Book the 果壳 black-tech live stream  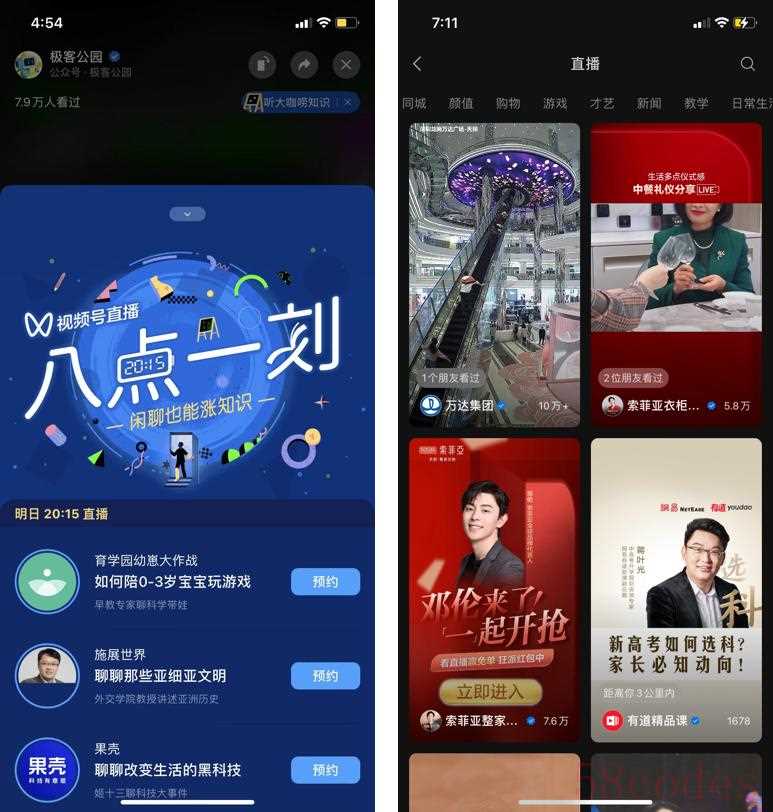point(325,769)
